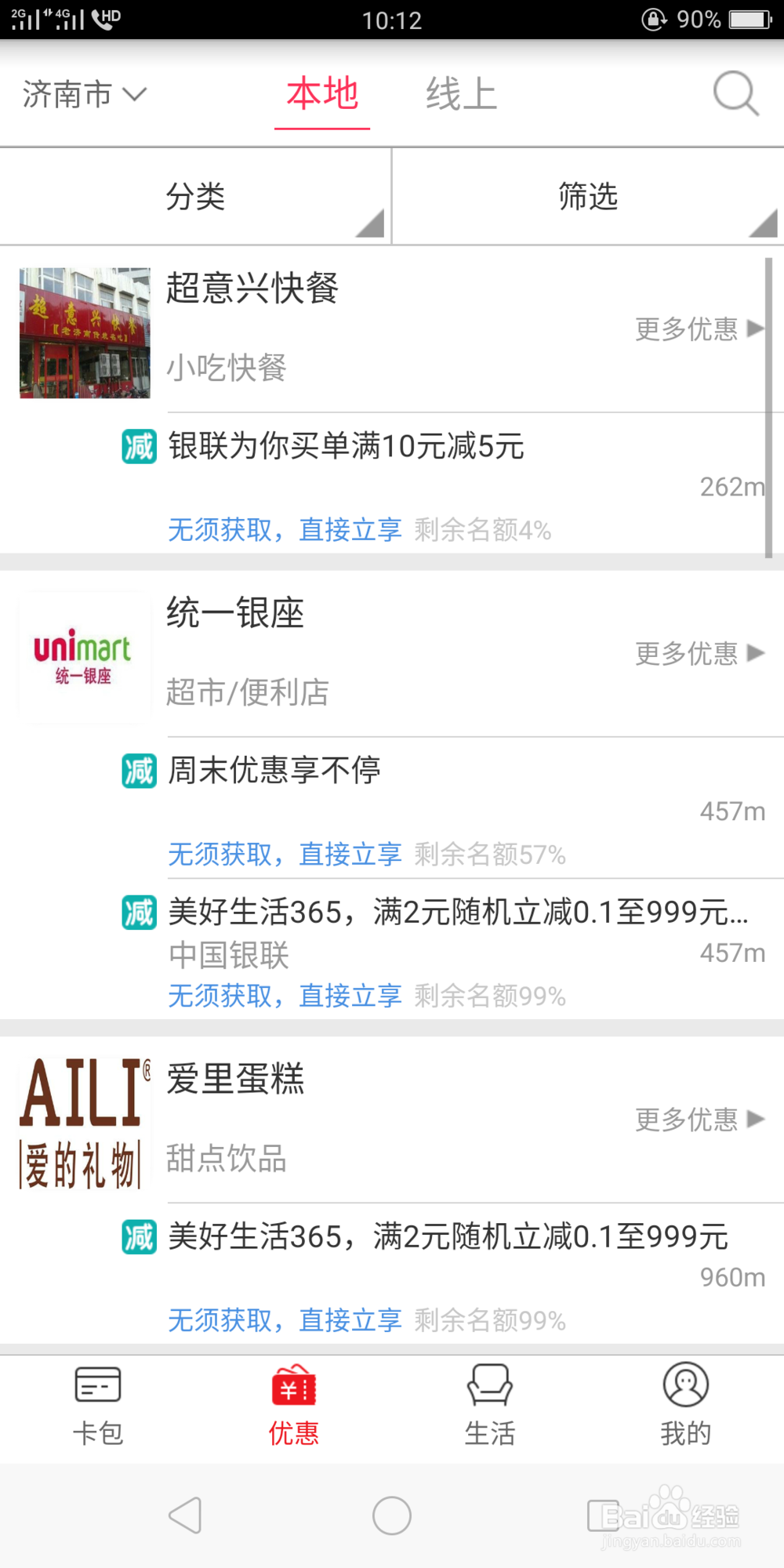The image size is (784, 1568).
Task: Open the 分类 category dropdown
Action: [194, 197]
